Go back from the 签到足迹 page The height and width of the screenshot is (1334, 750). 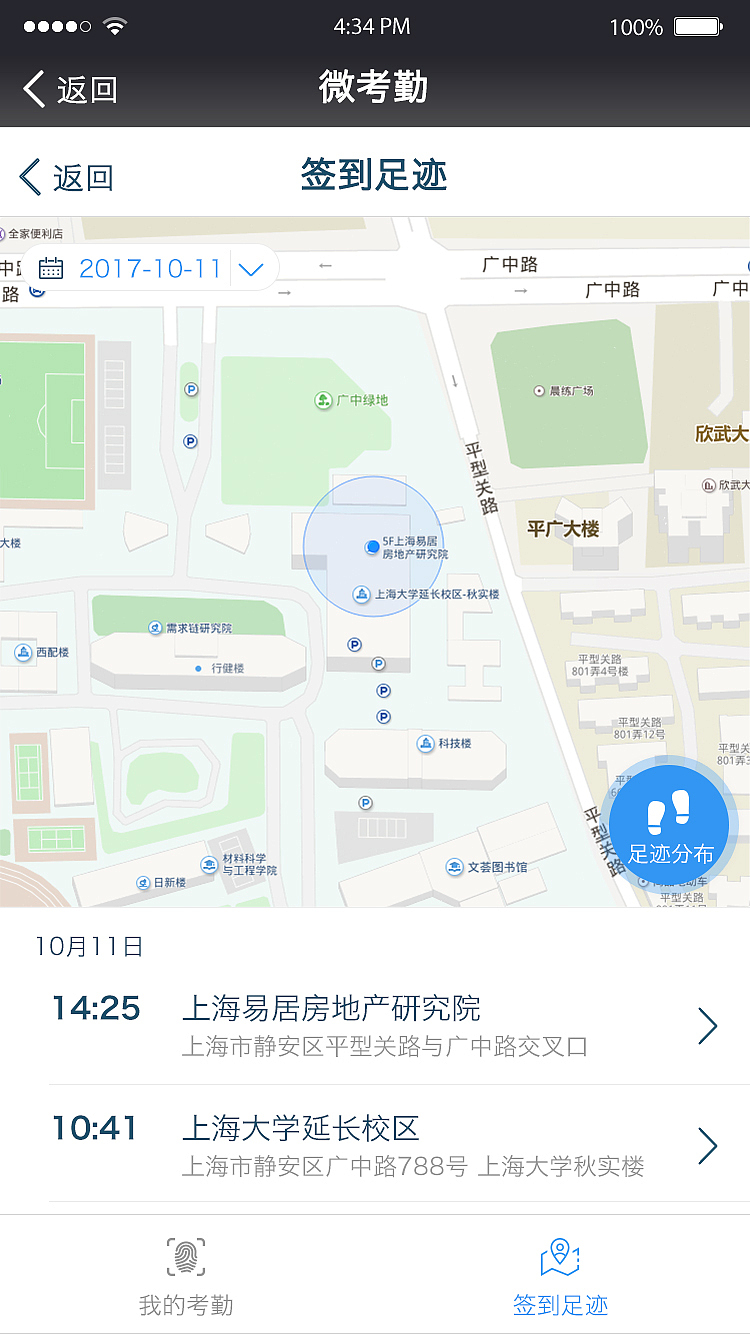[x=67, y=177]
